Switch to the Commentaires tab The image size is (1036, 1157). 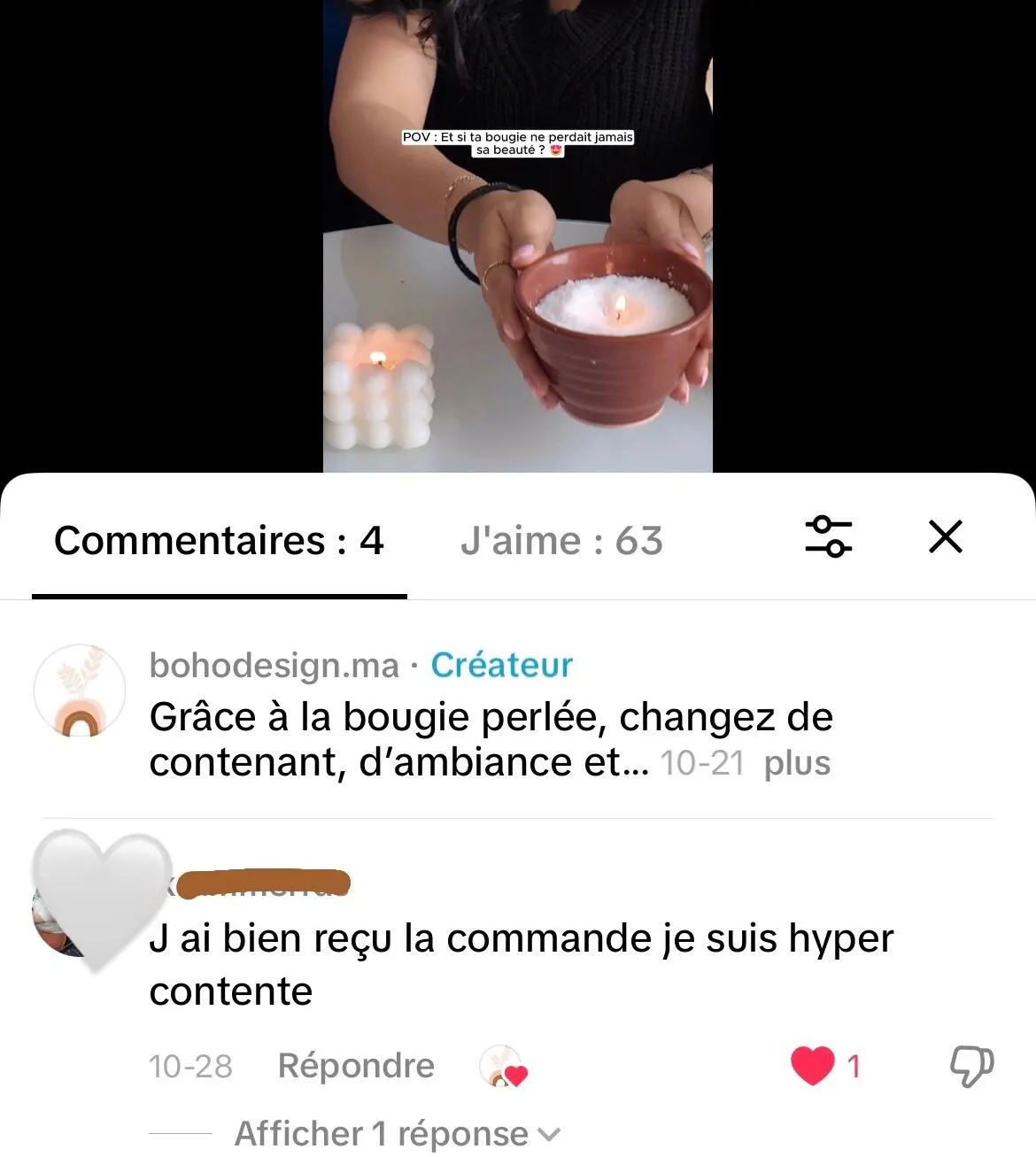point(219,541)
